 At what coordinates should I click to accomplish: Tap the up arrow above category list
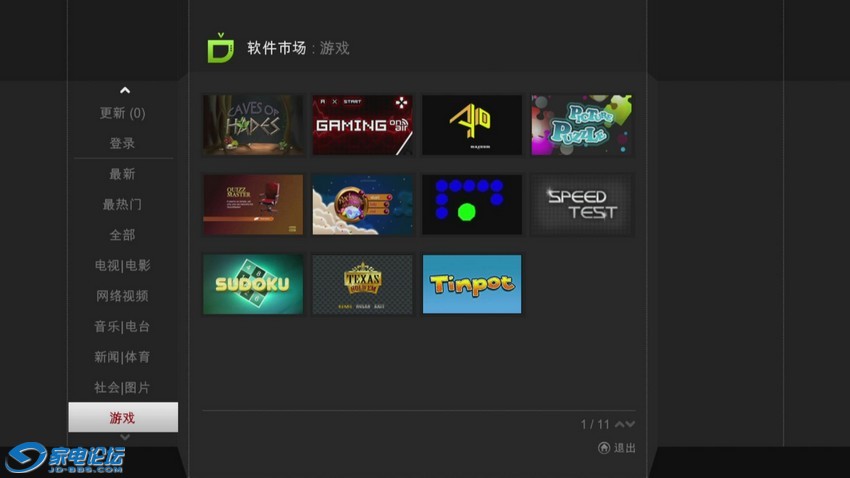pyautogui.click(x=124, y=91)
